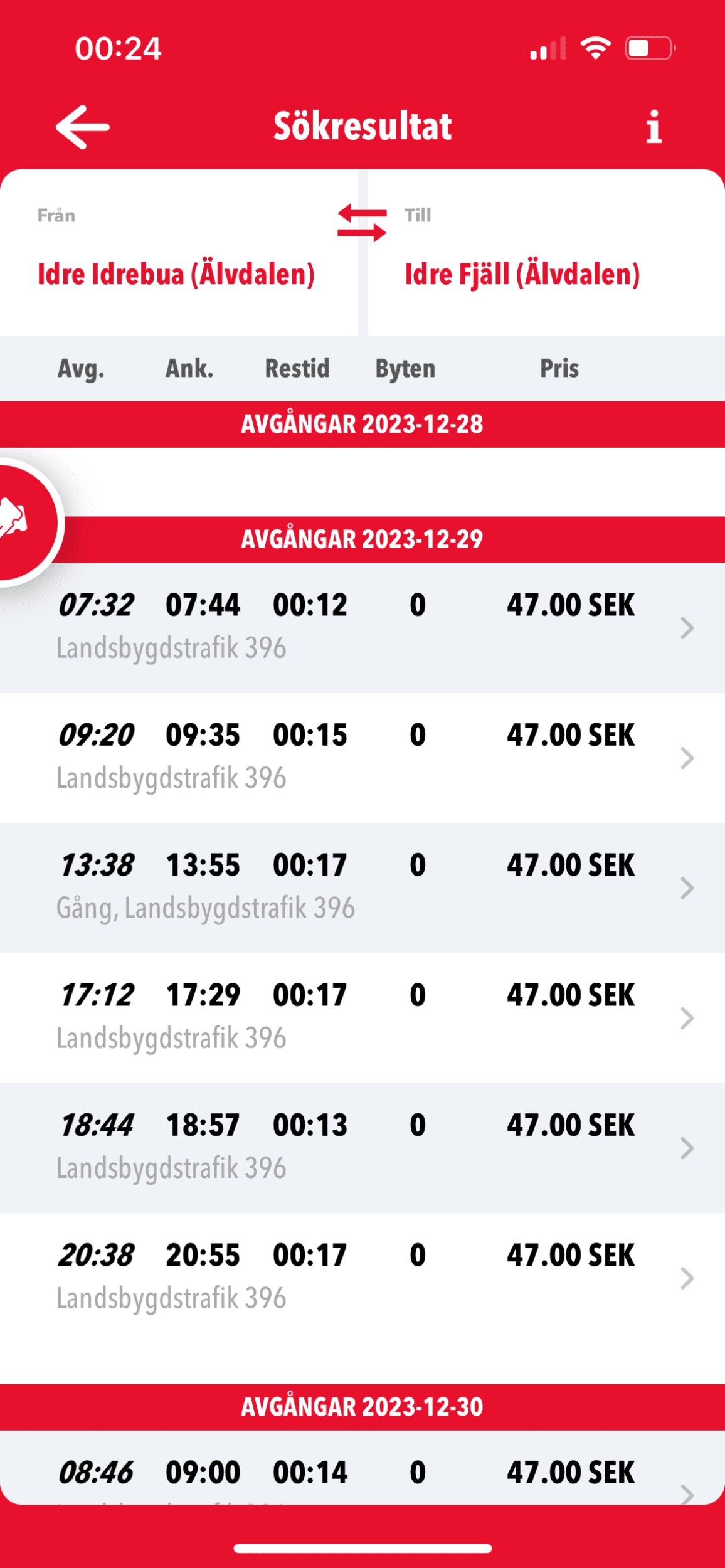
Task: Swap the Från and Till stops
Action: click(x=362, y=224)
